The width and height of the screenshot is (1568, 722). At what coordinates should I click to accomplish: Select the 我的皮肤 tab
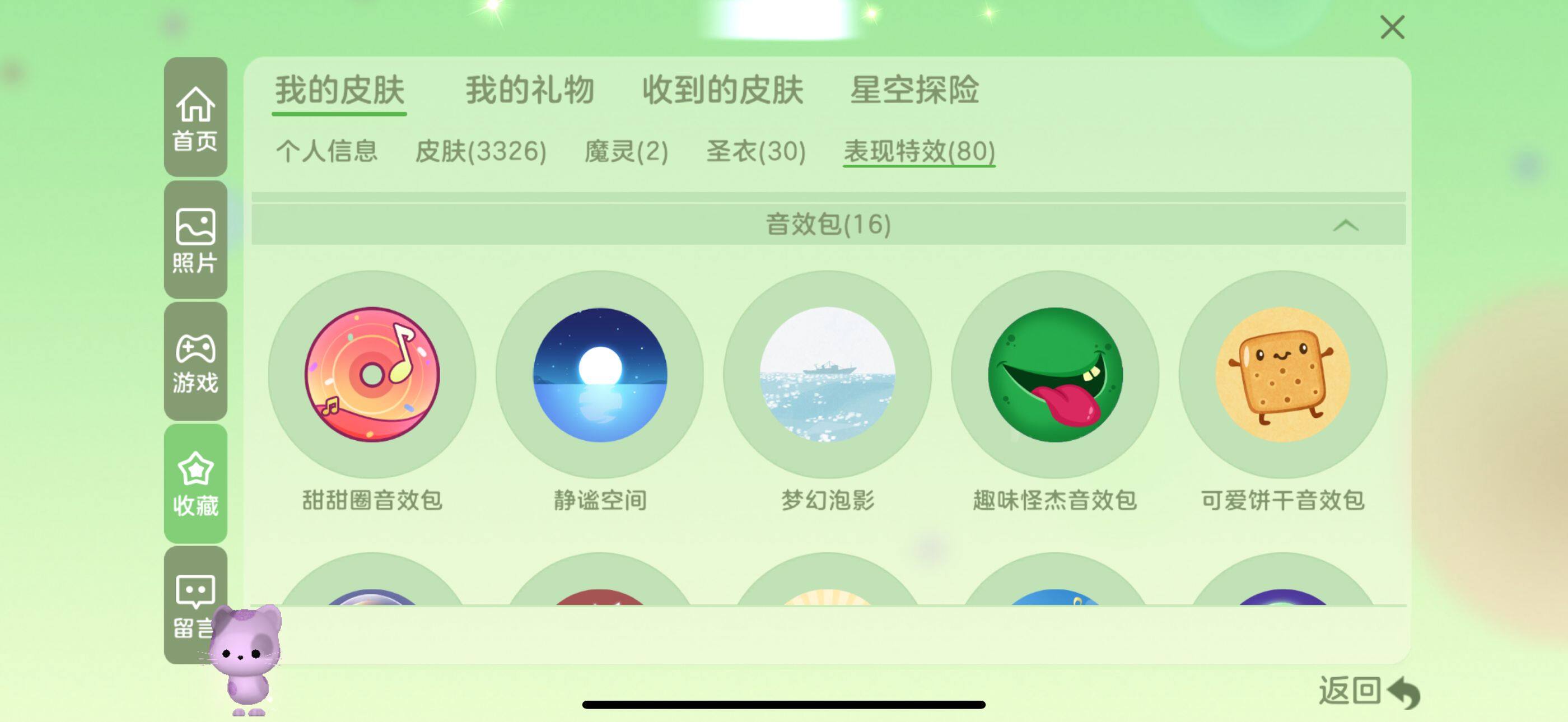339,90
